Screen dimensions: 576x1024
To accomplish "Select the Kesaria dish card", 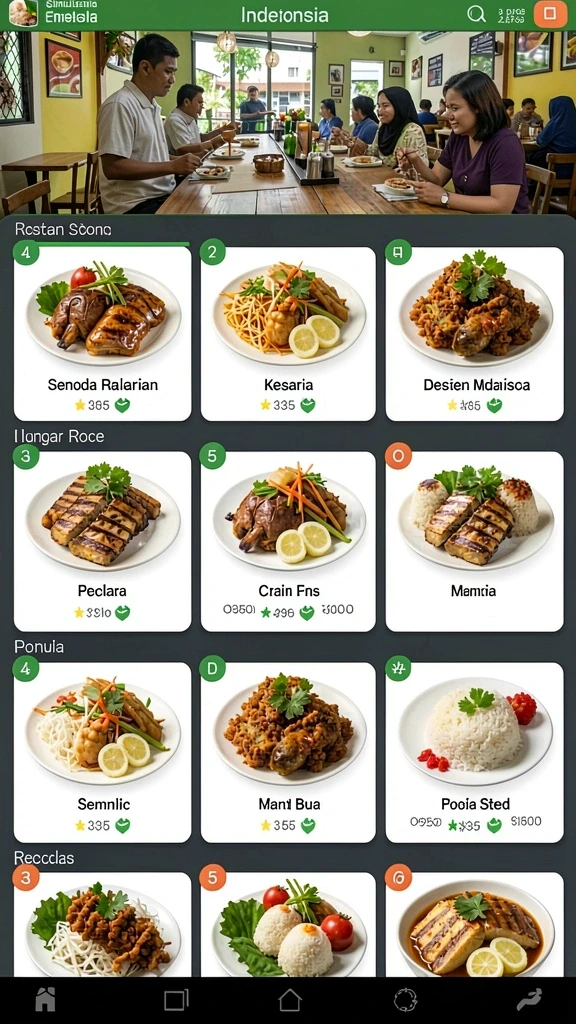I will (288, 334).
